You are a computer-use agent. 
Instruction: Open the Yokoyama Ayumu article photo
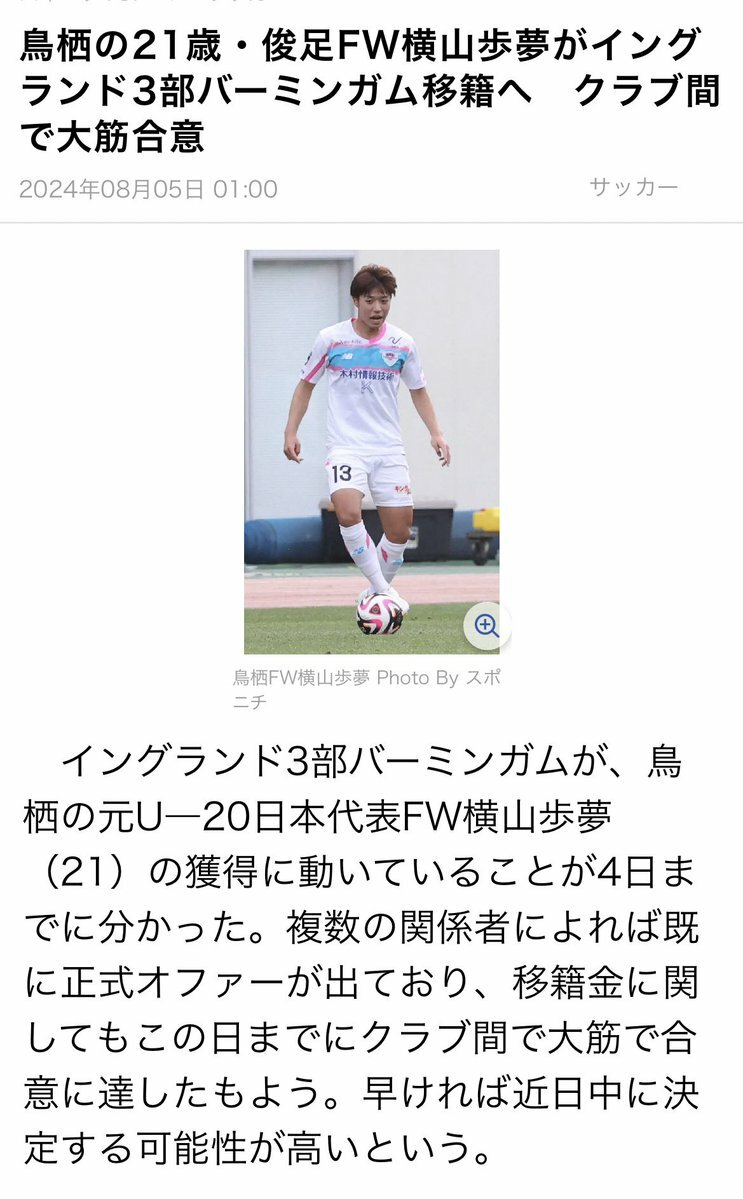371,450
